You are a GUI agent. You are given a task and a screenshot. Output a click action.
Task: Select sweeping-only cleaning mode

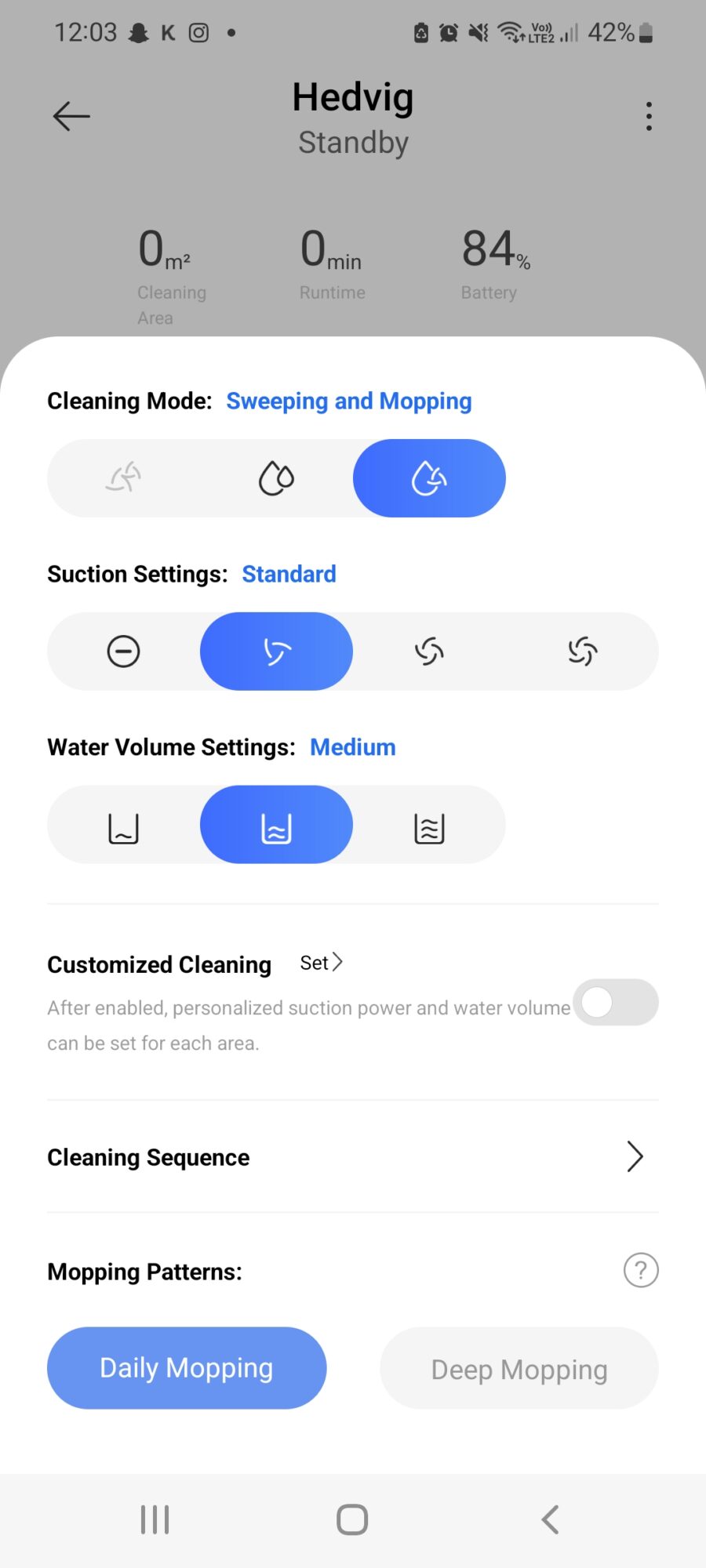[x=124, y=477]
